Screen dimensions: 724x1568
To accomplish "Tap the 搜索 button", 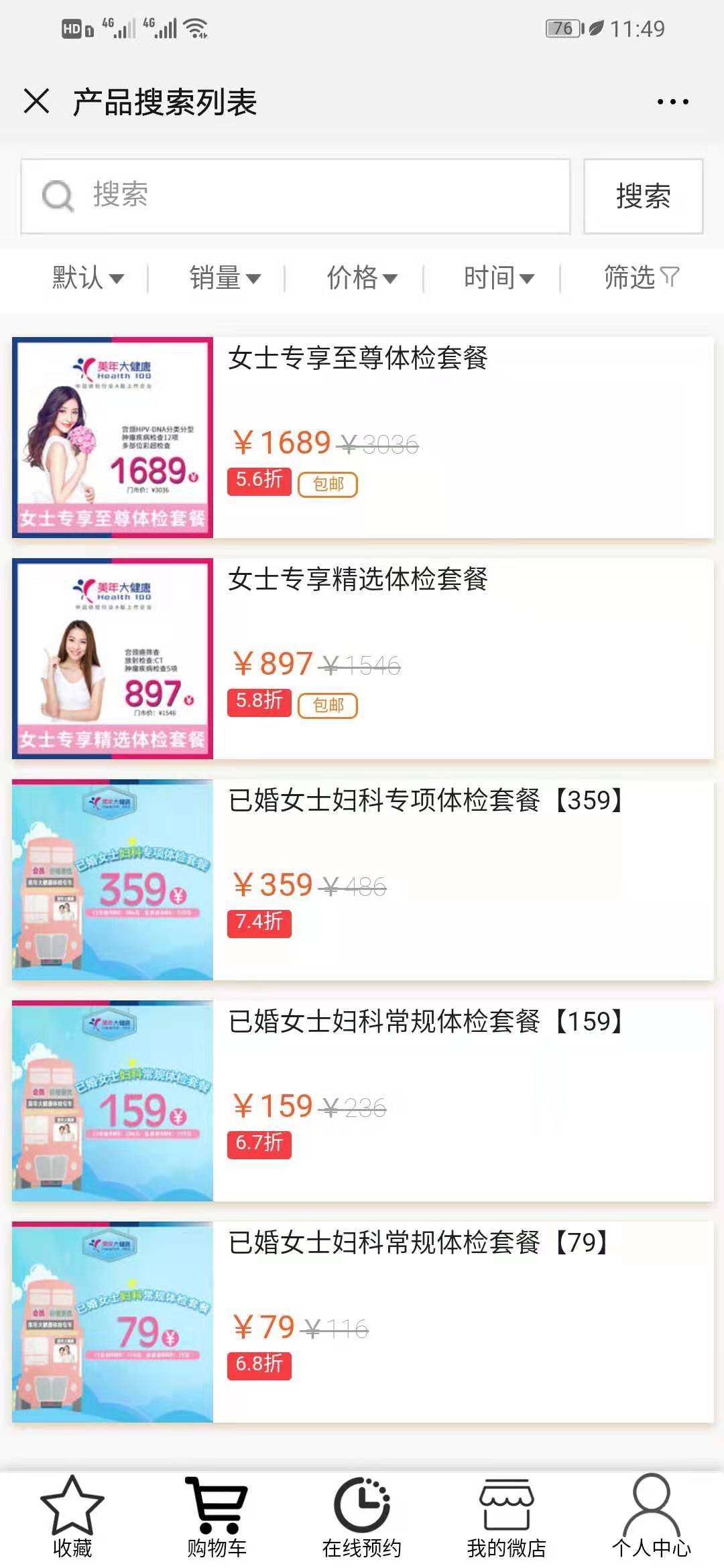I will (643, 196).
